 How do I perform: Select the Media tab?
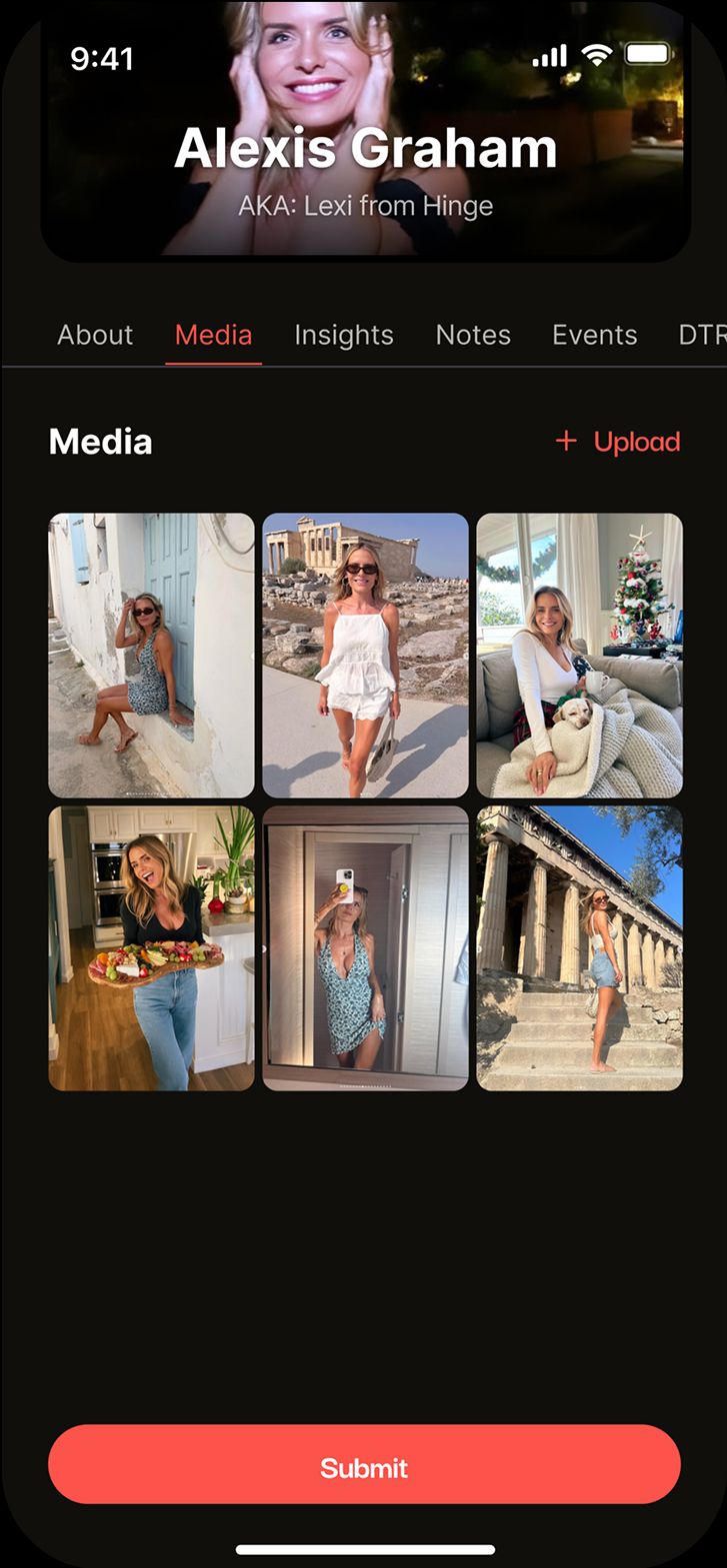(x=213, y=335)
